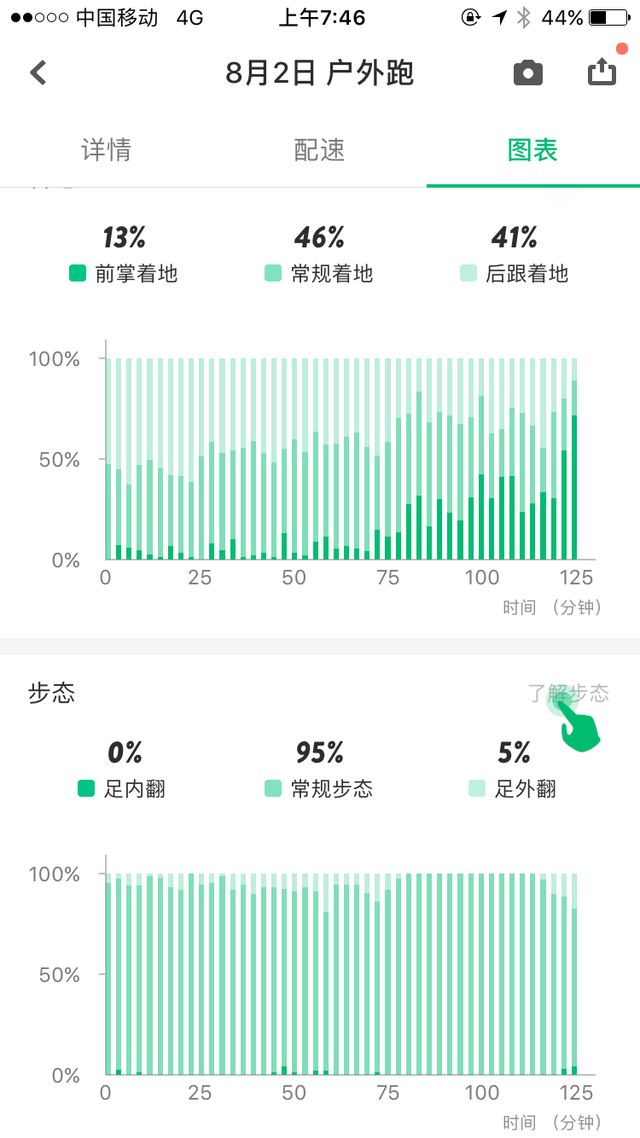Share this outdoor run record
The image size is (640, 1138).
click(x=602, y=72)
